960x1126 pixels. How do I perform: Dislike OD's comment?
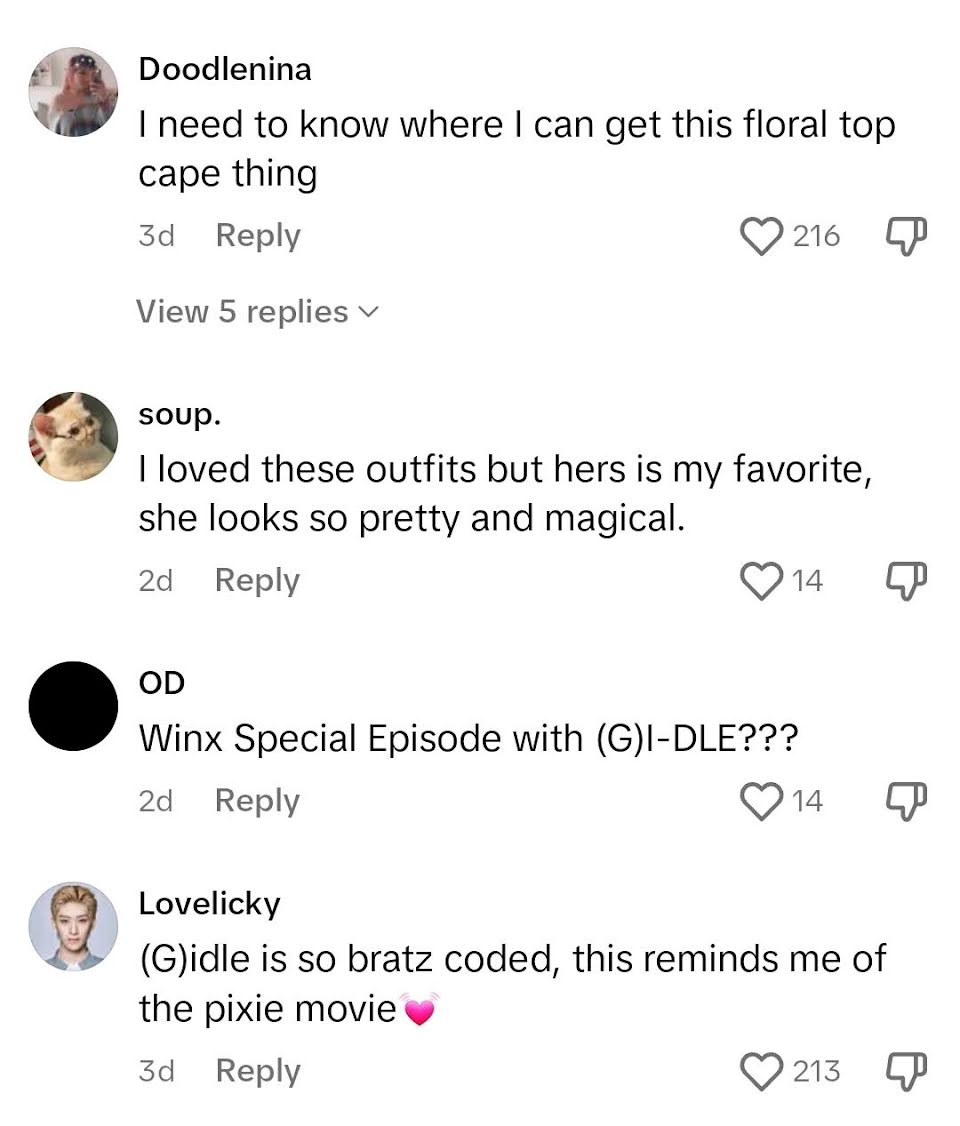tap(906, 801)
